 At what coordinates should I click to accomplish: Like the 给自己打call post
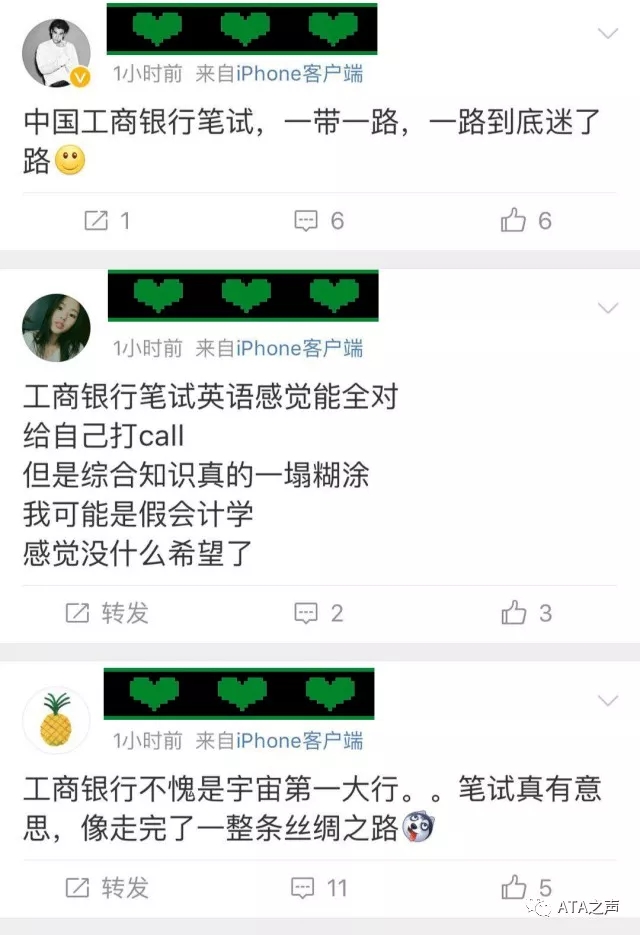point(526,613)
